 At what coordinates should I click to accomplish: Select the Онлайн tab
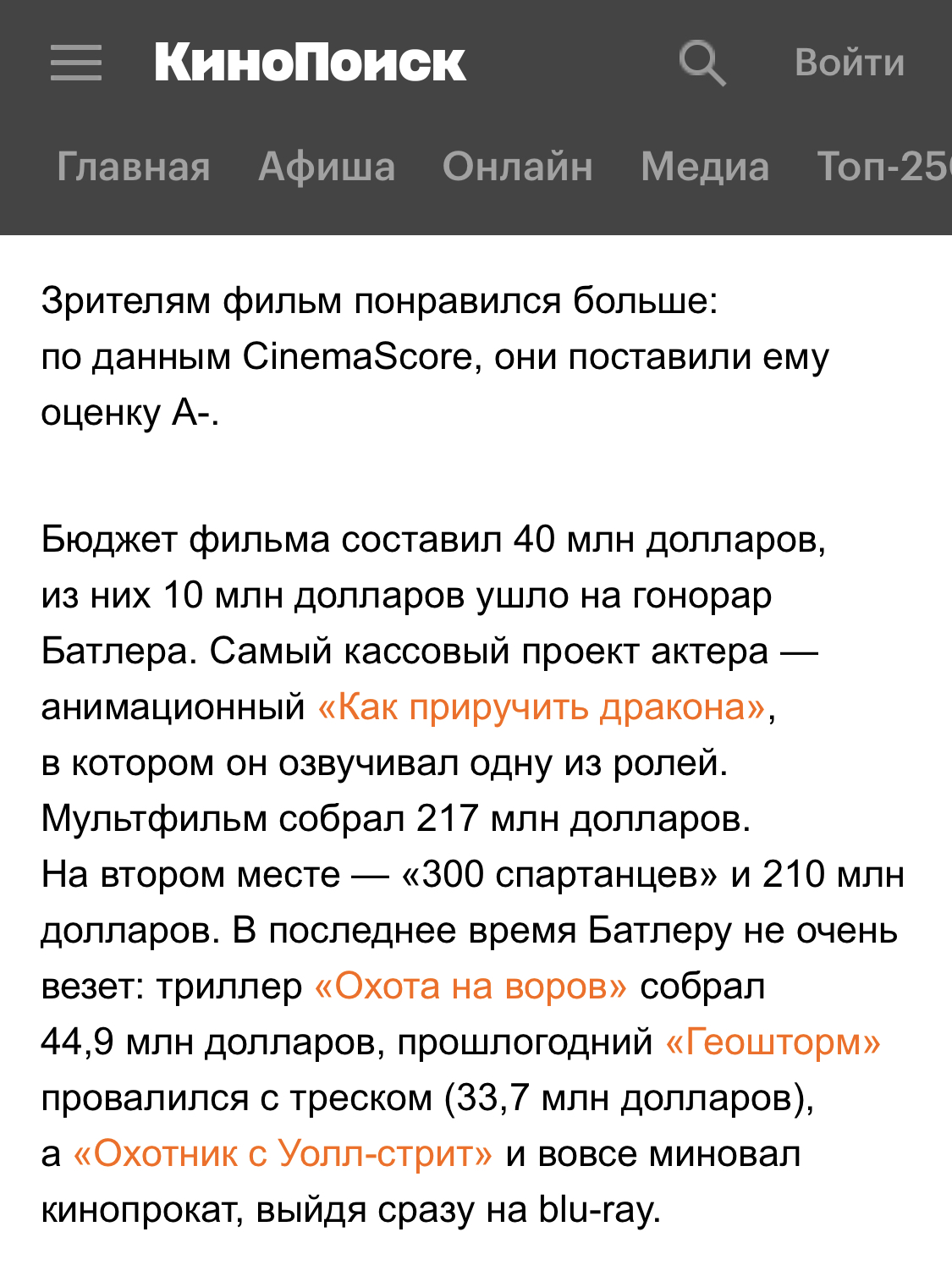(x=518, y=167)
